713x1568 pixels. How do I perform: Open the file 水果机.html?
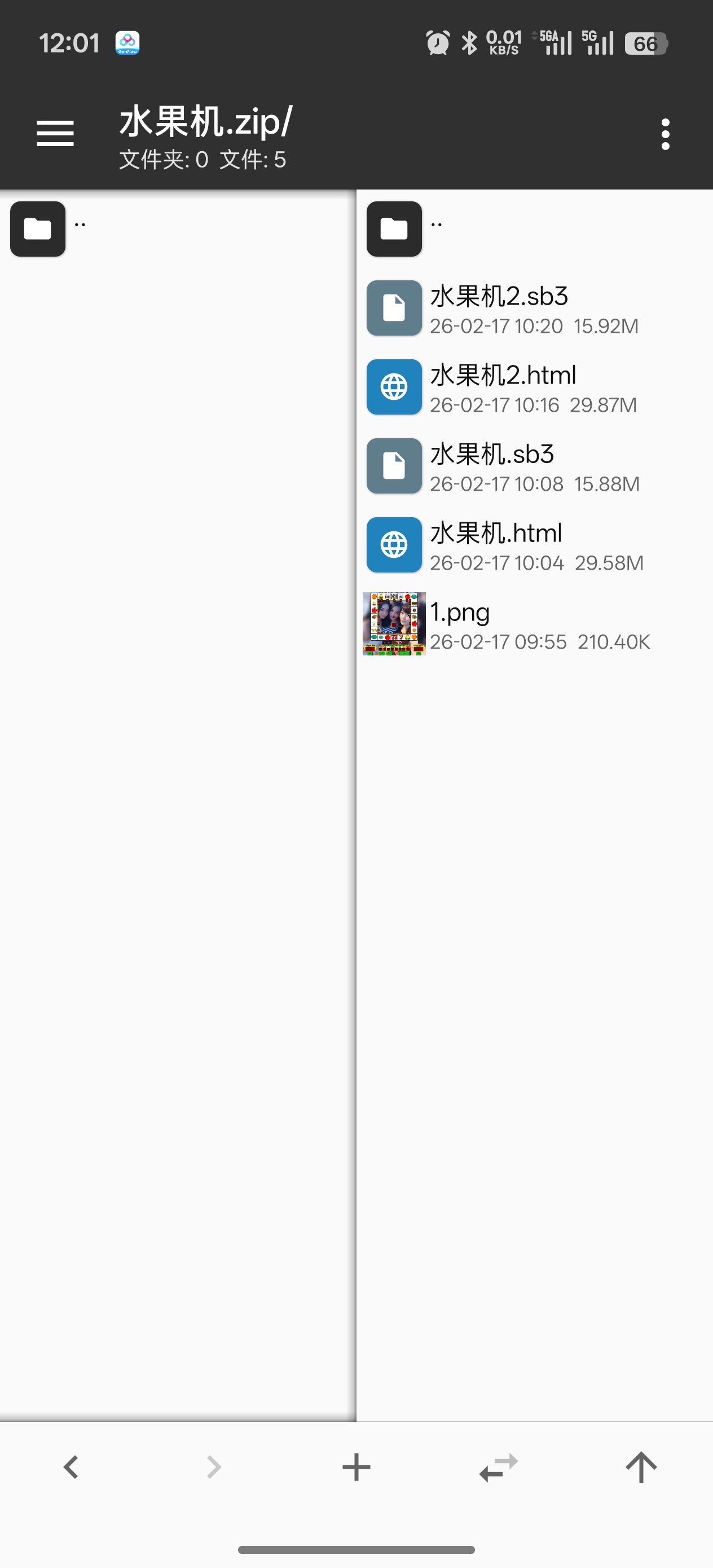point(496,546)
